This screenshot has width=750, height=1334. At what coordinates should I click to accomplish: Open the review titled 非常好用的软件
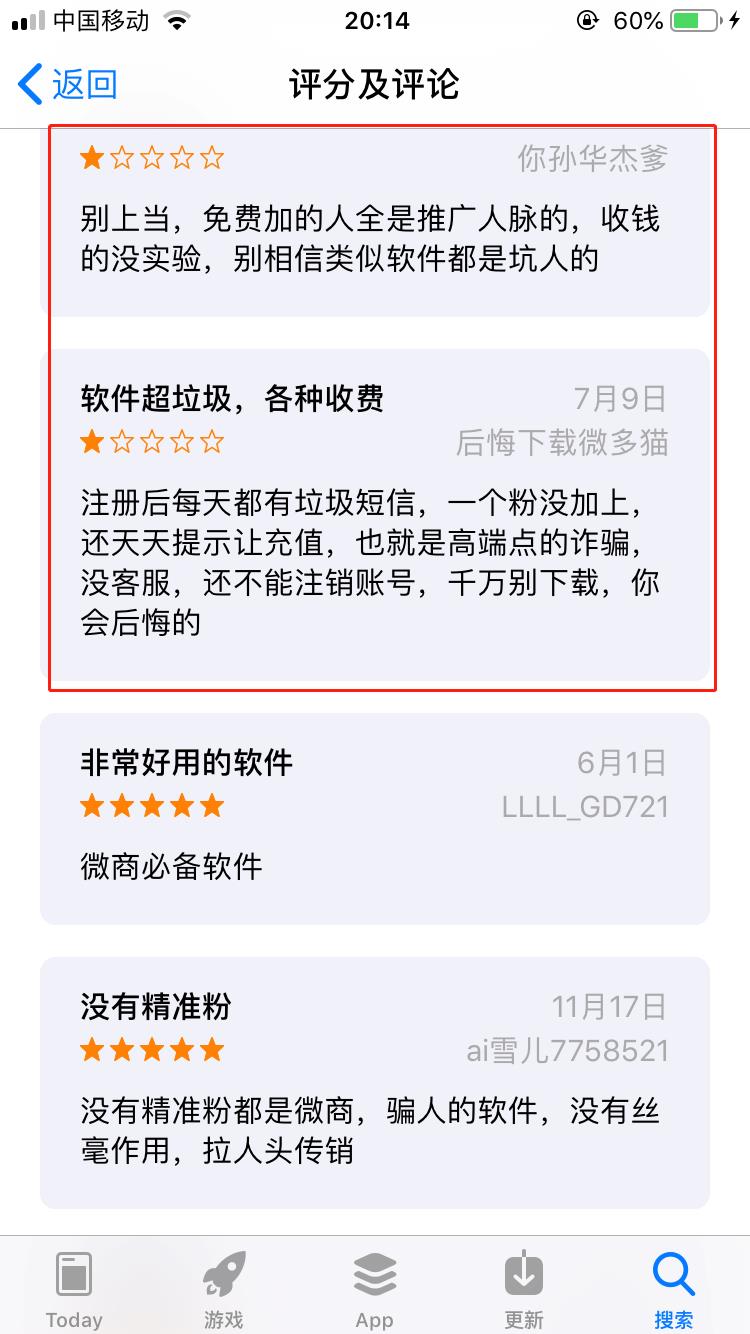[375, 818]
